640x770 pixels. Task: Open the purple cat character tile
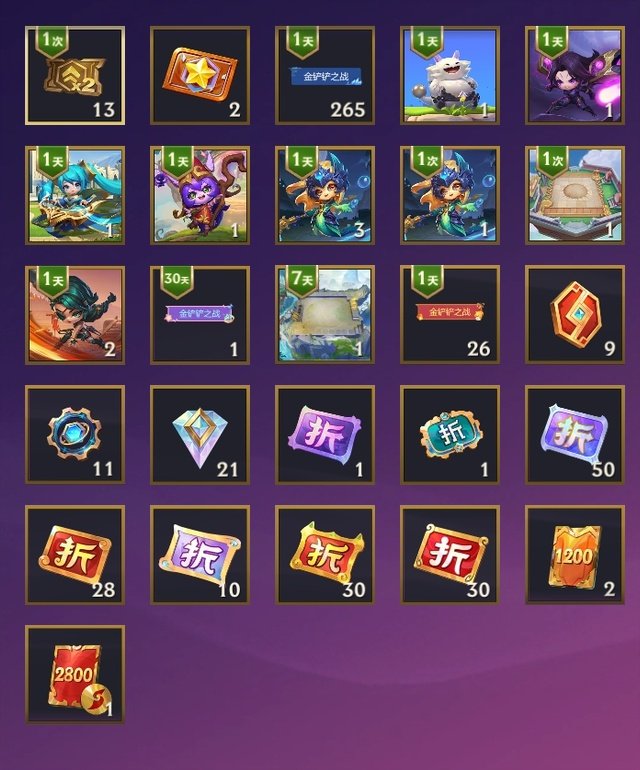pyautogui.click(x=200, y=195)
